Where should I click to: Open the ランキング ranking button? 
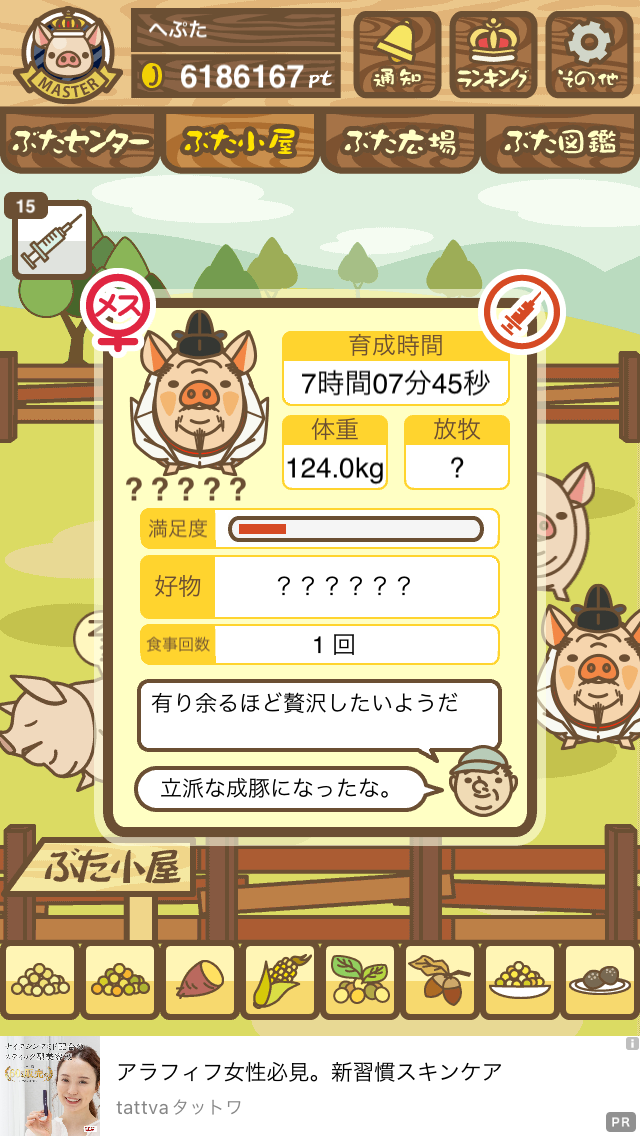493,54
